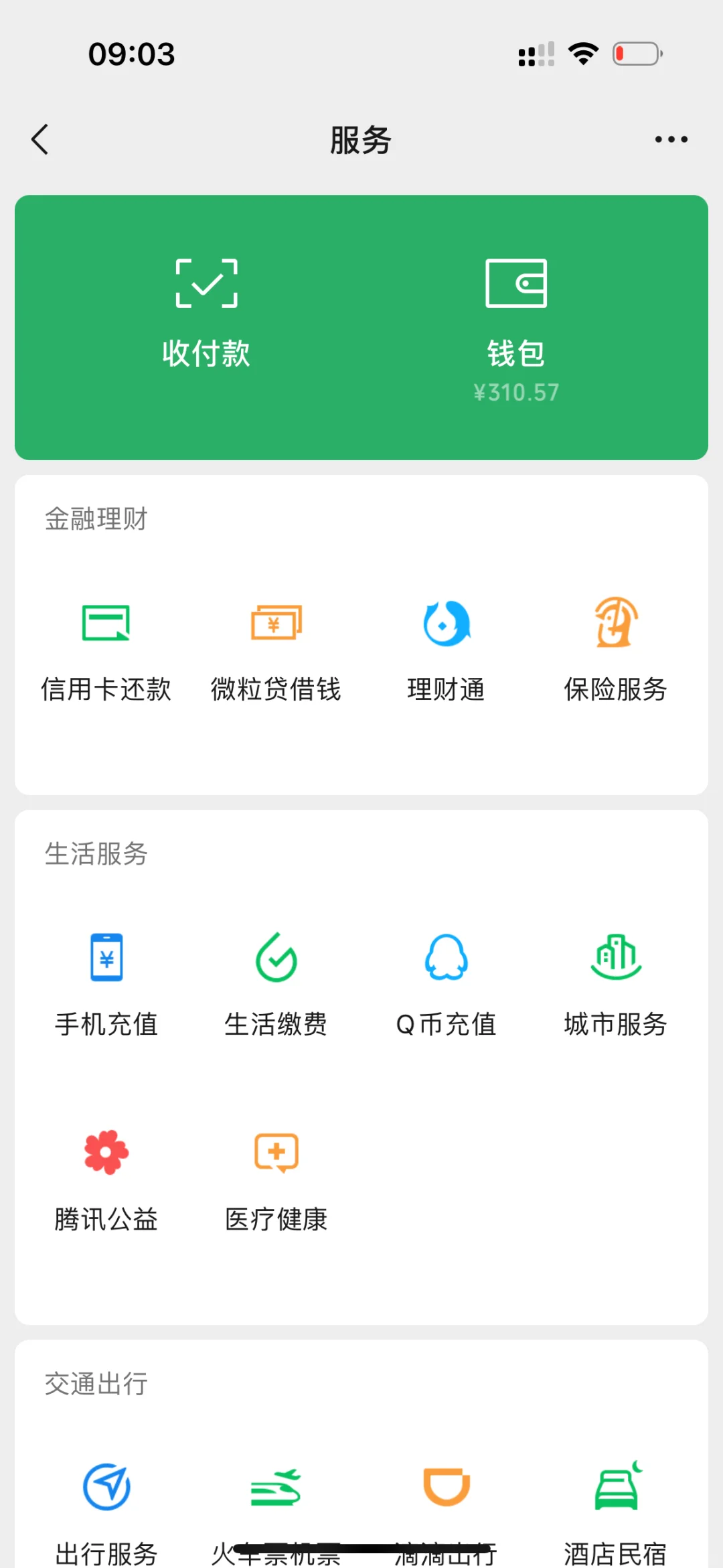Screen dimensions: 723x1568
Task: Open the orange 滴滴出行 icon
Action: pyautogui.click(x=447, y=1487)
